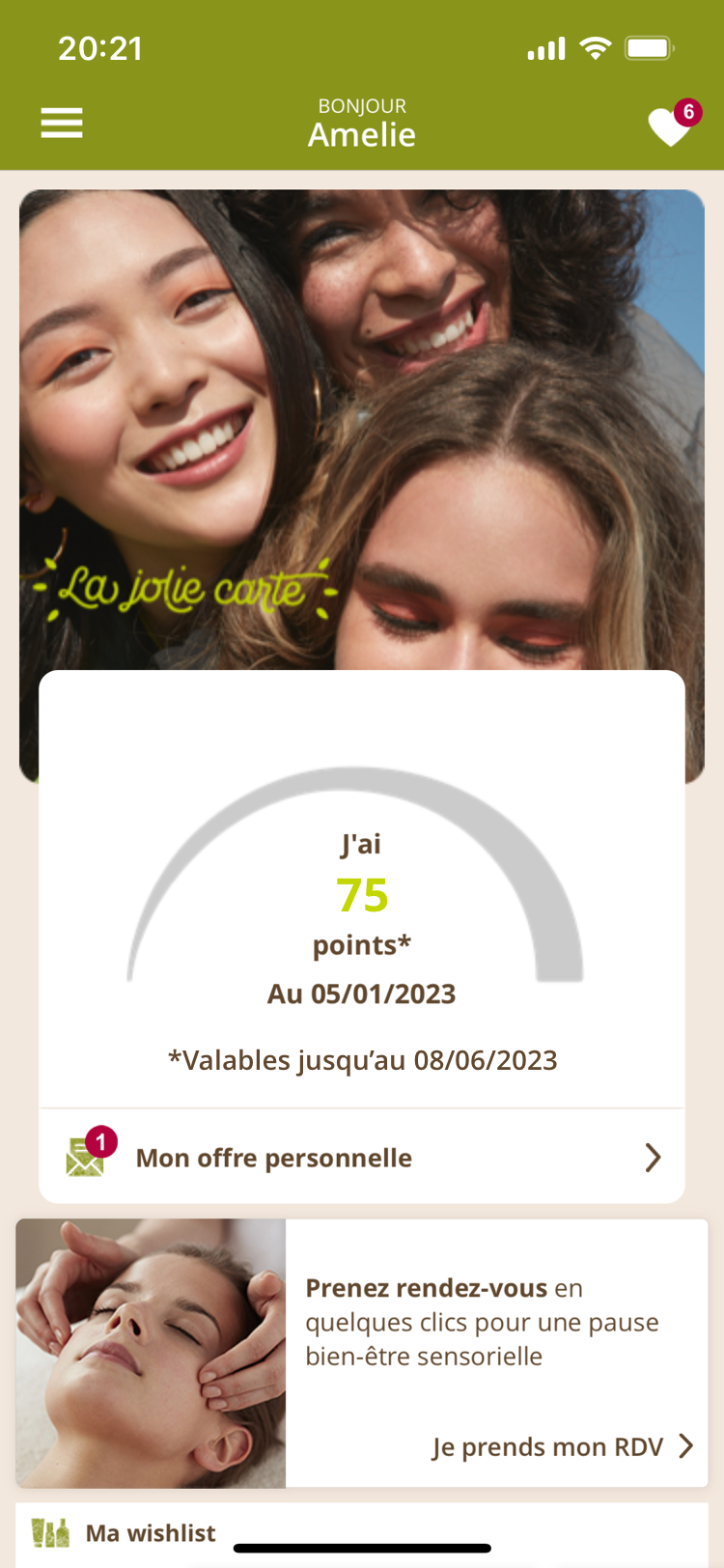Open Mon offre personnelle via its chevron
This screenshot has width=724, height=1568.
653,1157
